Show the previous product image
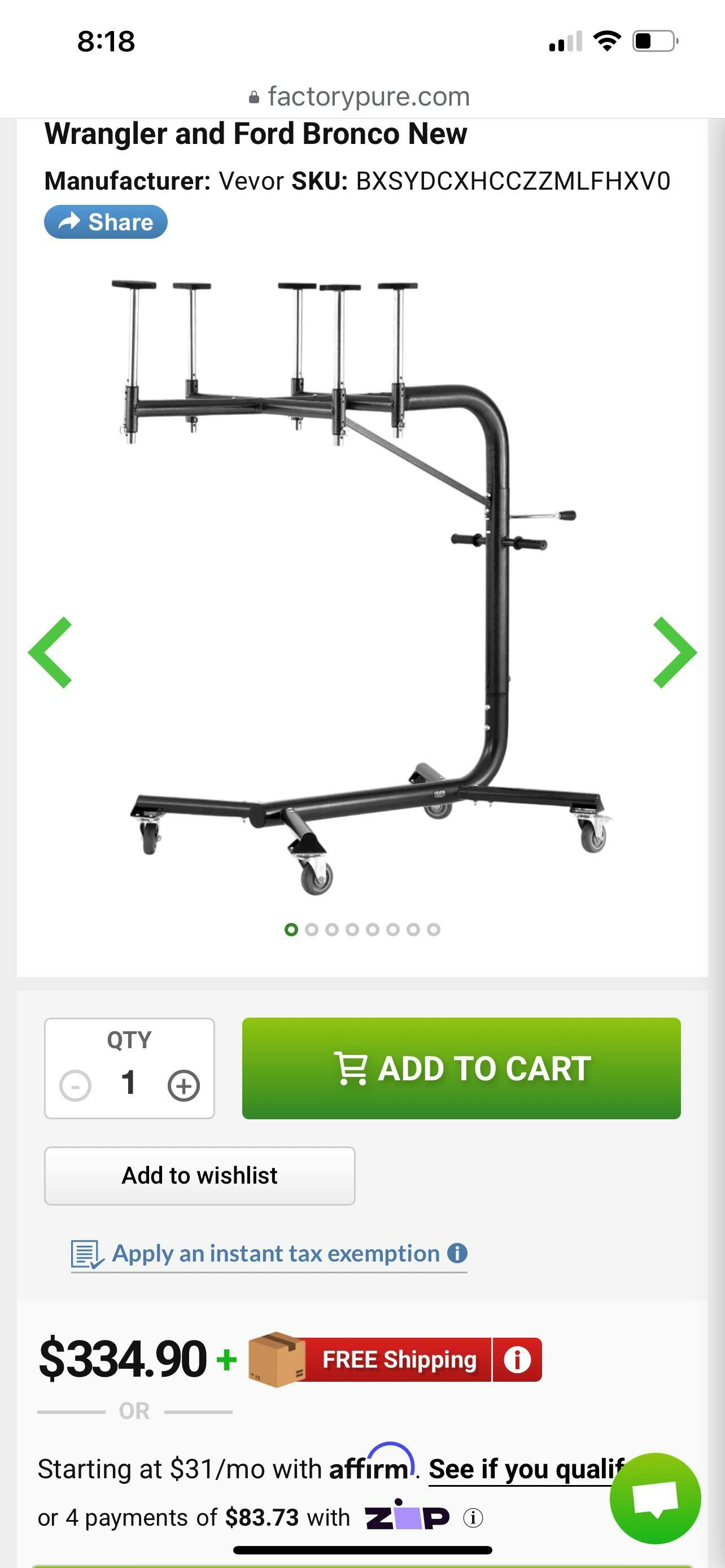This screenshot has width=725, height=1568. (51, 652)
